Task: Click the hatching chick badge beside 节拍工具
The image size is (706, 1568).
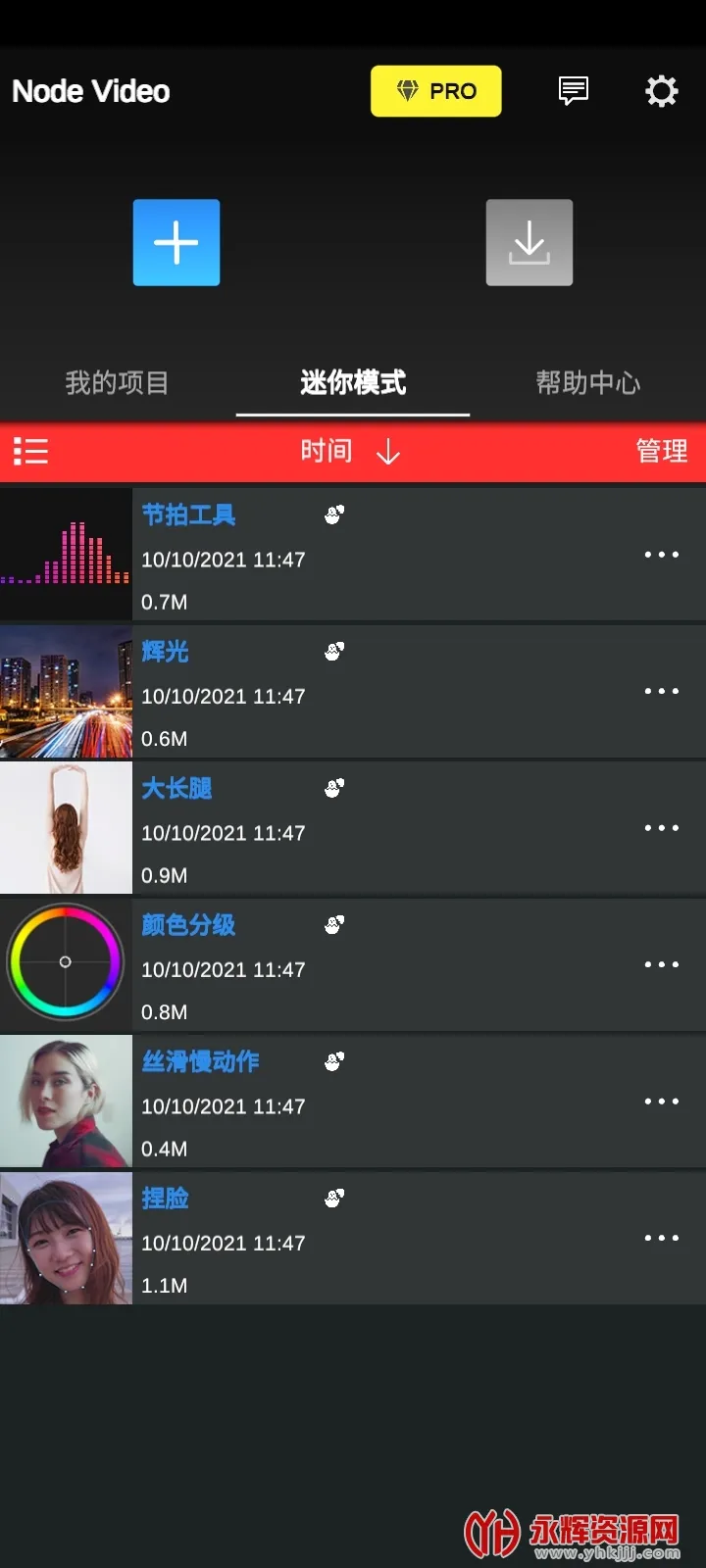Action: pos(333,514)
